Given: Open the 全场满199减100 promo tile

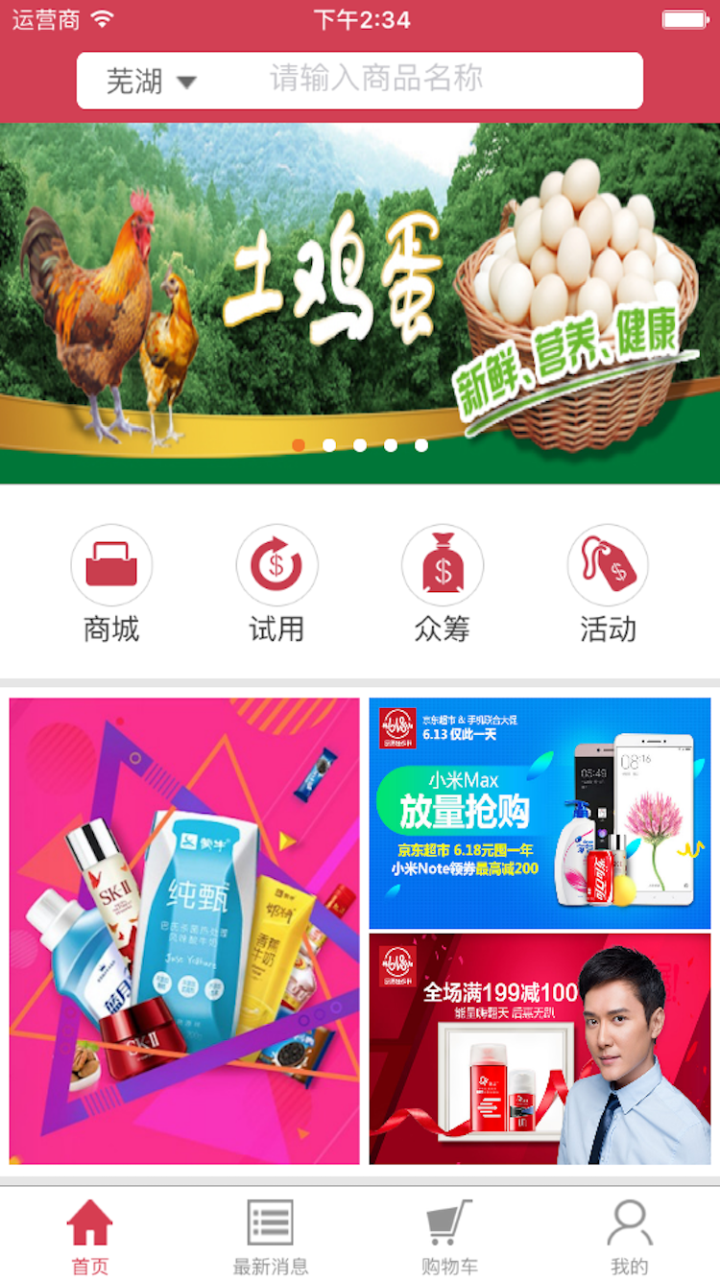Looking at the screenshot, I should tap(540, 1048).
